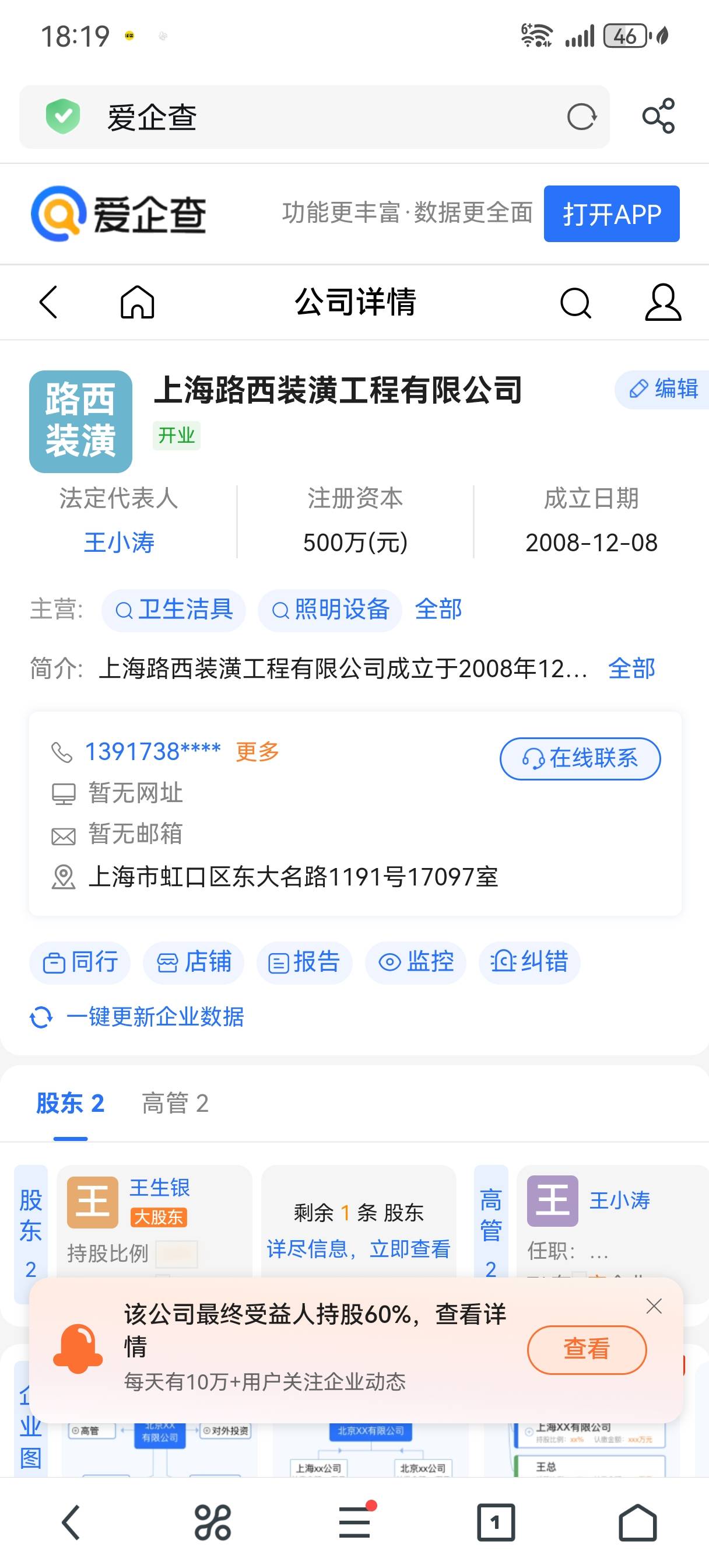Viewport: 709px width, 1568px height.
Task: Dismiss the beneficiary banner with X
Action: (654, 1306)
